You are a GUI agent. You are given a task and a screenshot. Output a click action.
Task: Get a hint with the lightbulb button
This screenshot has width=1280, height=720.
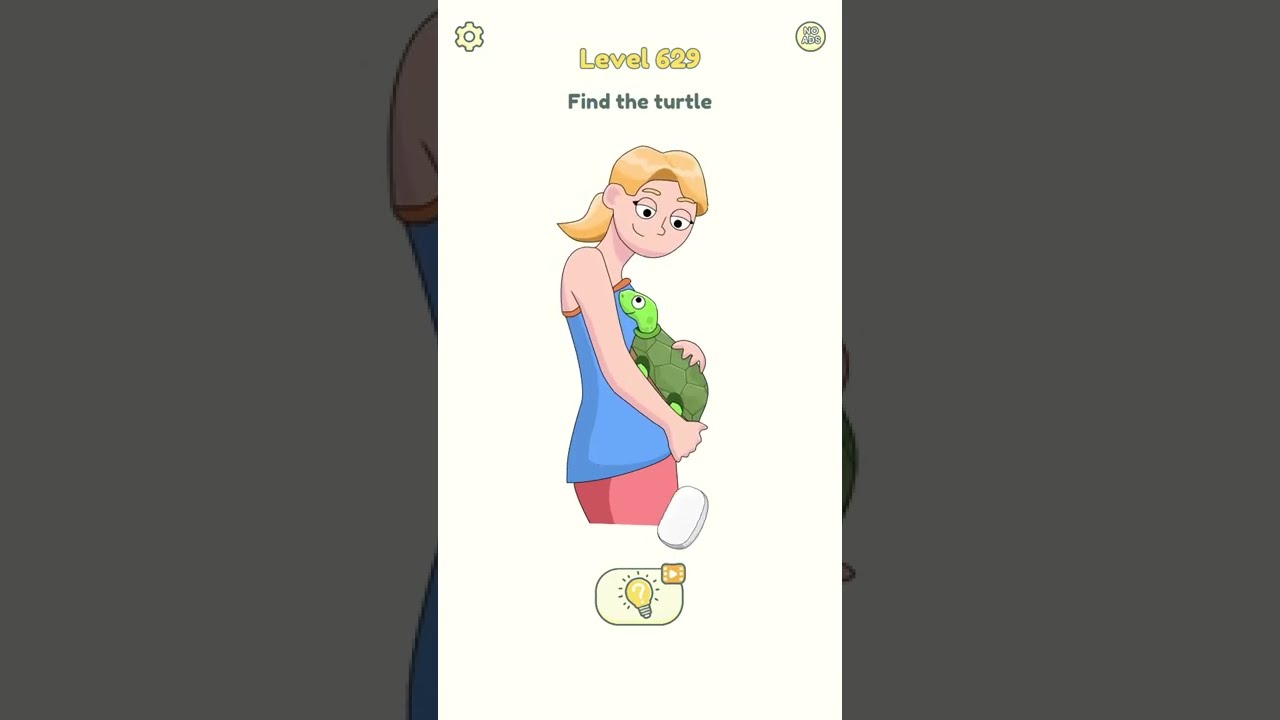[x=639, y=597]
